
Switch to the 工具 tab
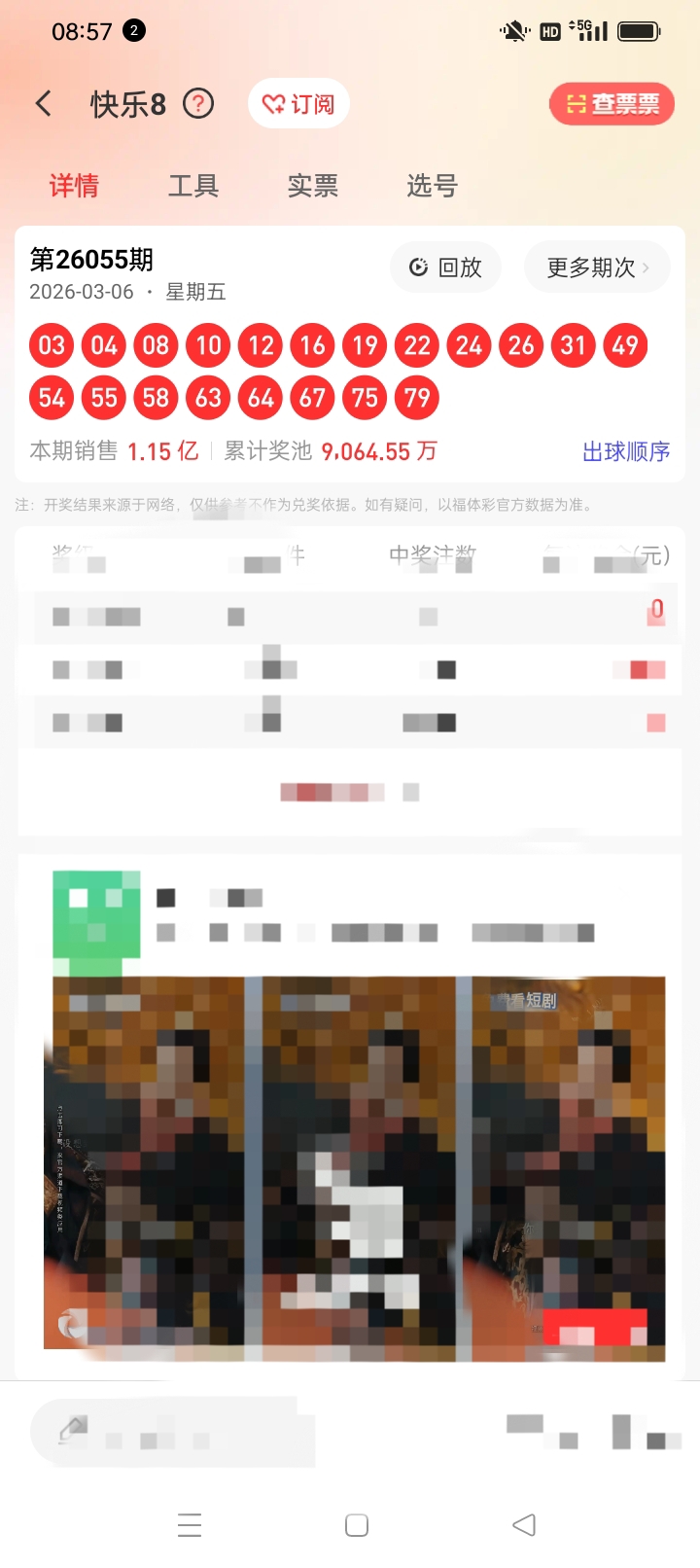click(193, 186)
